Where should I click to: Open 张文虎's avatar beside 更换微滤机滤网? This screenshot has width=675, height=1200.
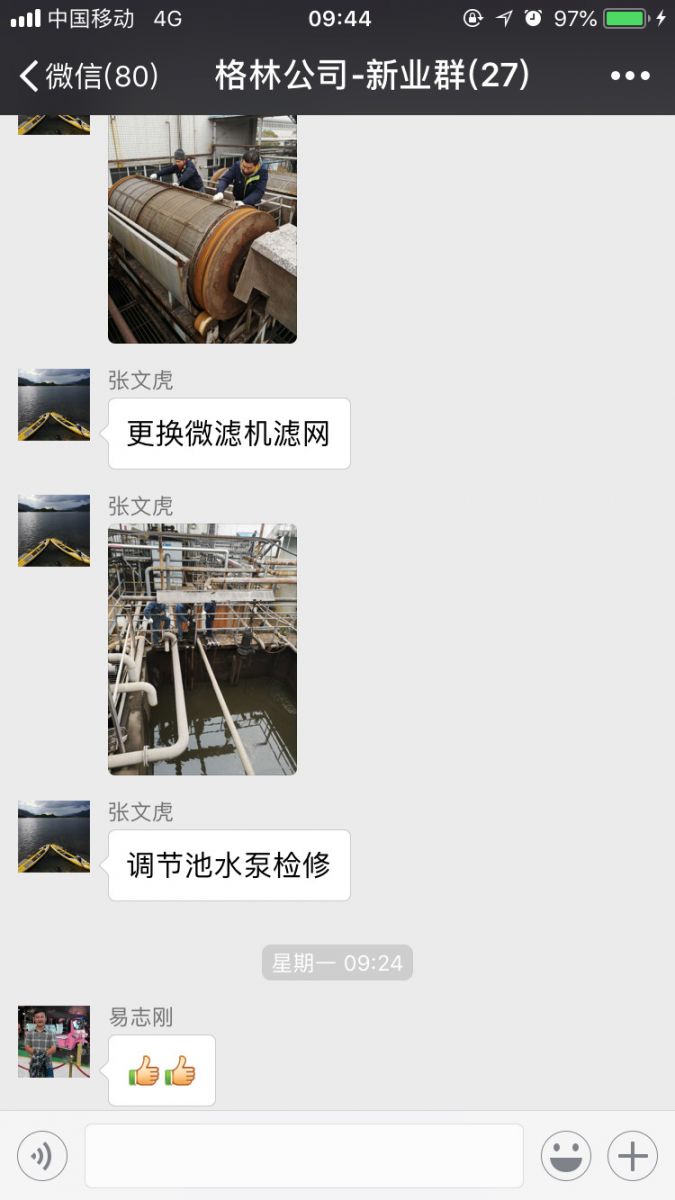tap(54, 405)
